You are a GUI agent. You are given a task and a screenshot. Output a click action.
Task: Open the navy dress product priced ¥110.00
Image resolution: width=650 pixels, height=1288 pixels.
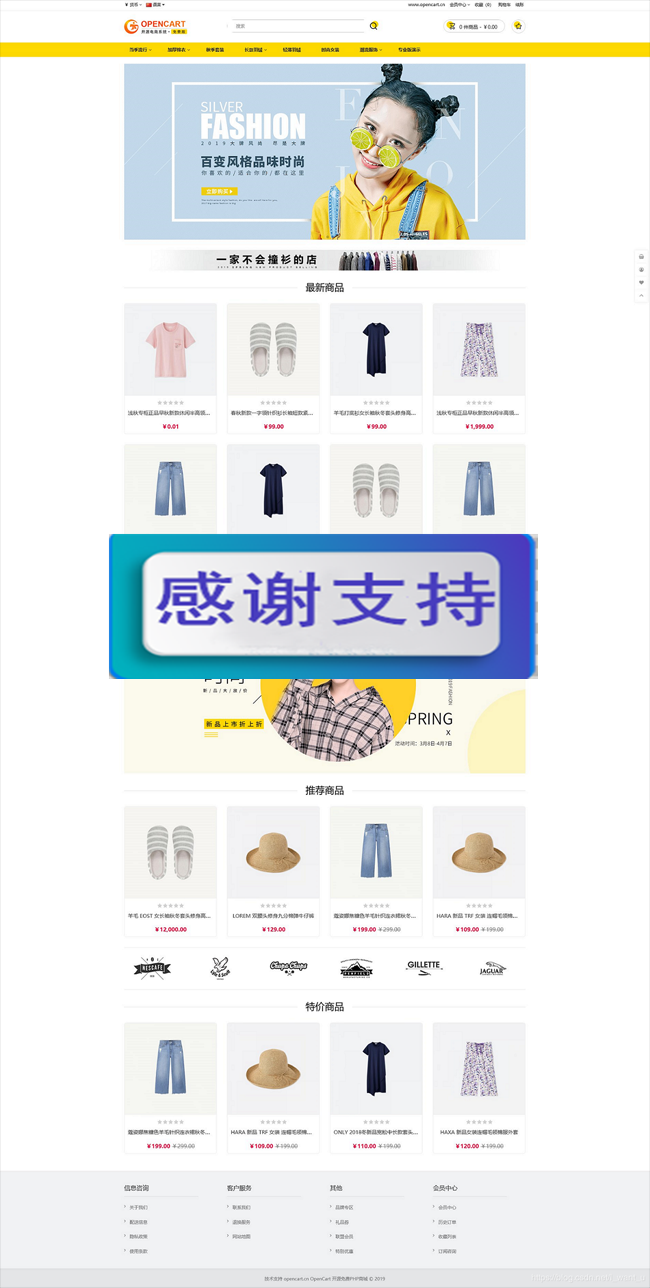[x=376, y=1068]
